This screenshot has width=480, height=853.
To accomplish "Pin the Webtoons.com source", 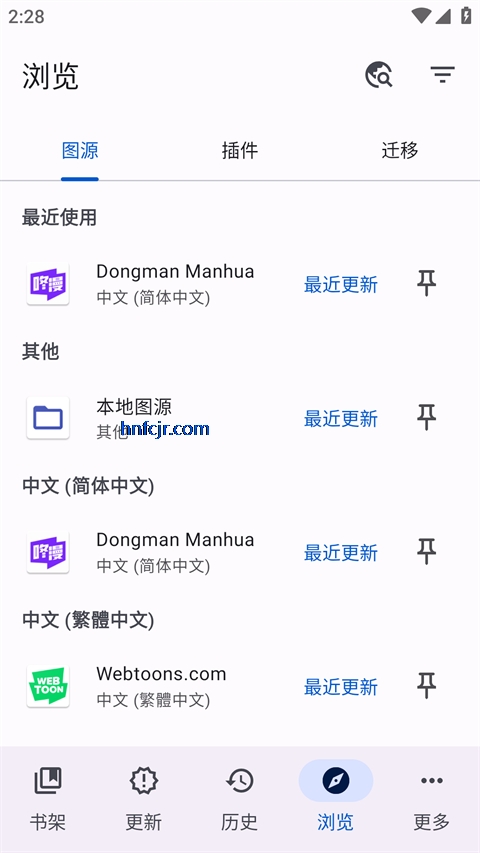I will pyautogui.click(x=427, y=687).
